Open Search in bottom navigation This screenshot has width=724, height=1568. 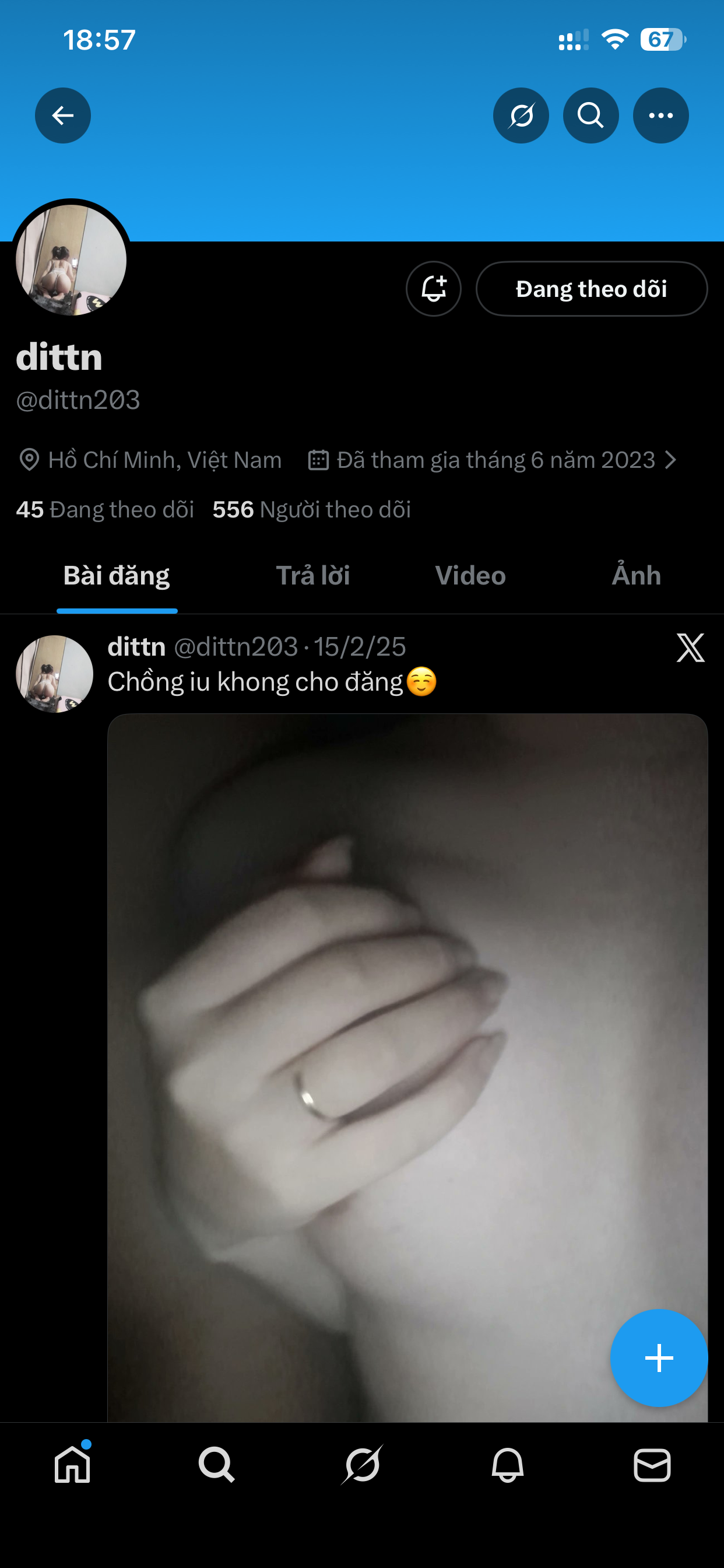[x=217, y=1465]
